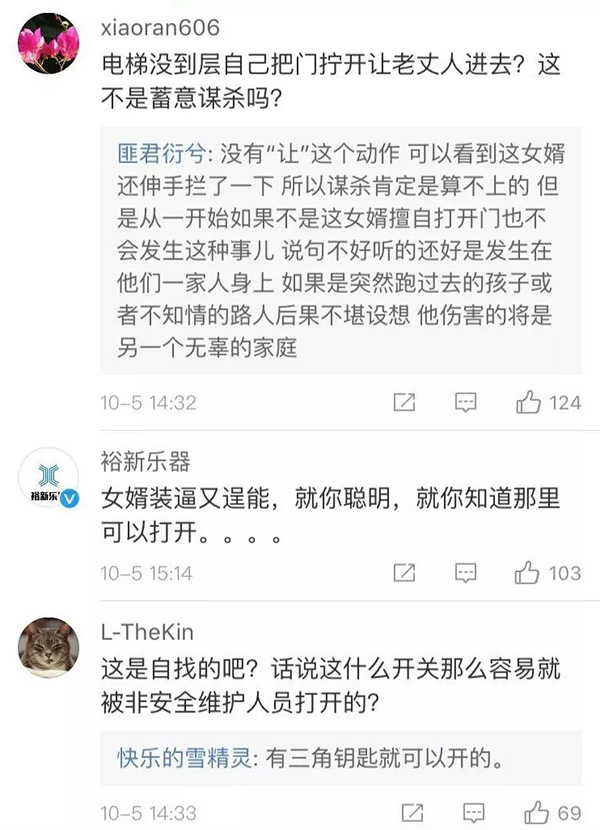Image resolution: width=600 pixels, height=830 pixels.
Task: Open L-TheKin's cat avatar profile
Action: point(48,648)
